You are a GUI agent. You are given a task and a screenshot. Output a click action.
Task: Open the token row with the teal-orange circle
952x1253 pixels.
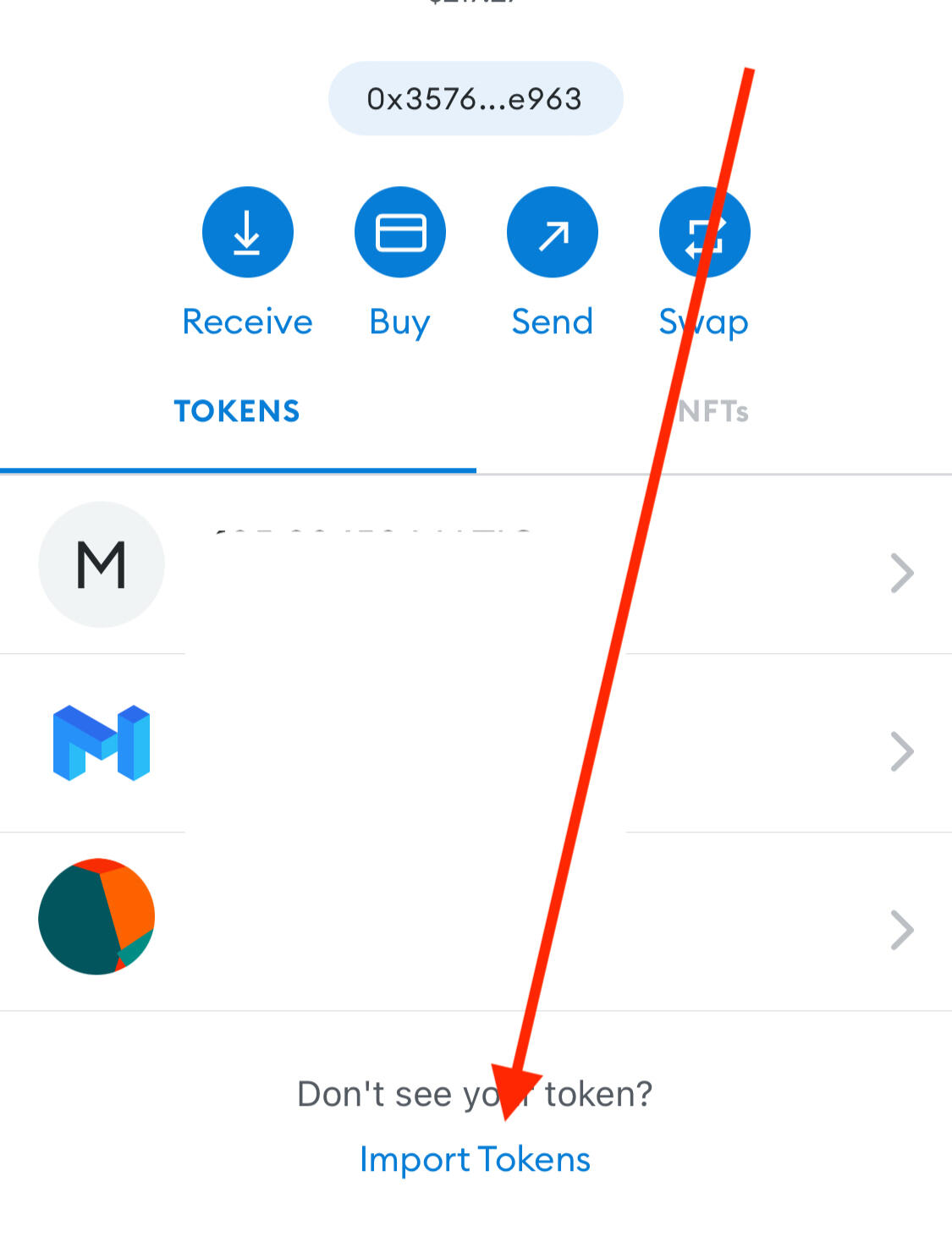click(476, 922)
